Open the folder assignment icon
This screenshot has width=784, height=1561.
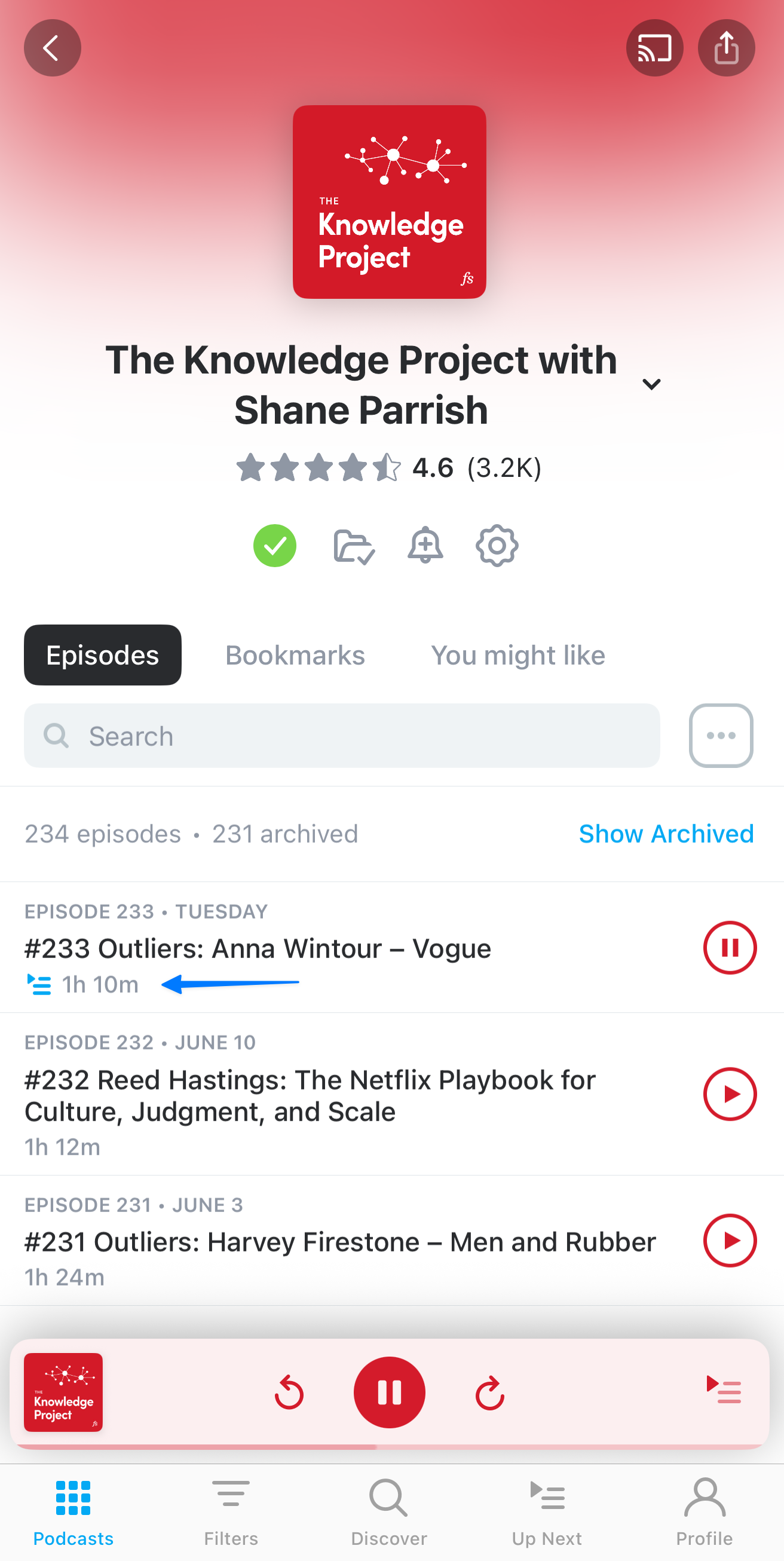[x=354, y=546]
